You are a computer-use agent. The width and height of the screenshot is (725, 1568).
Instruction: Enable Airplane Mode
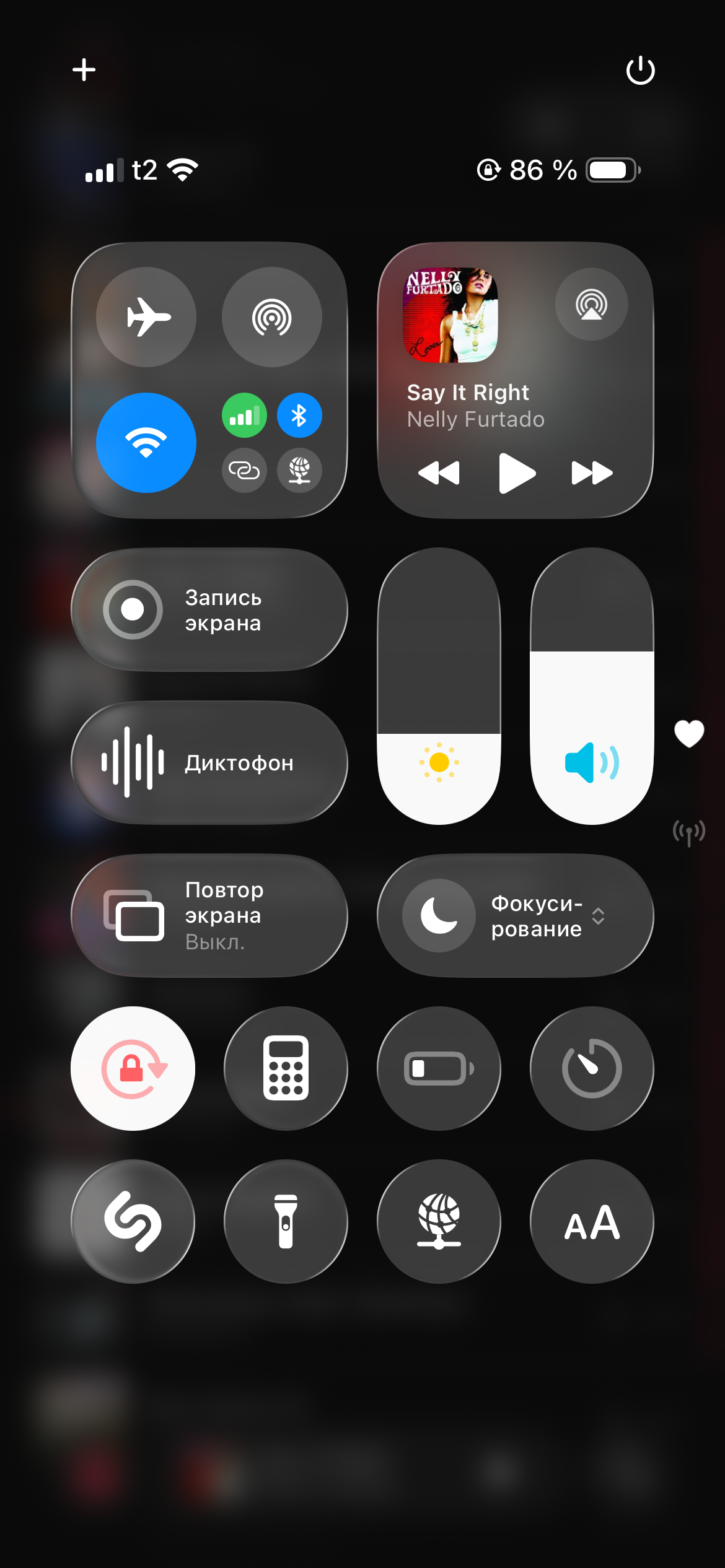point(146,317)
